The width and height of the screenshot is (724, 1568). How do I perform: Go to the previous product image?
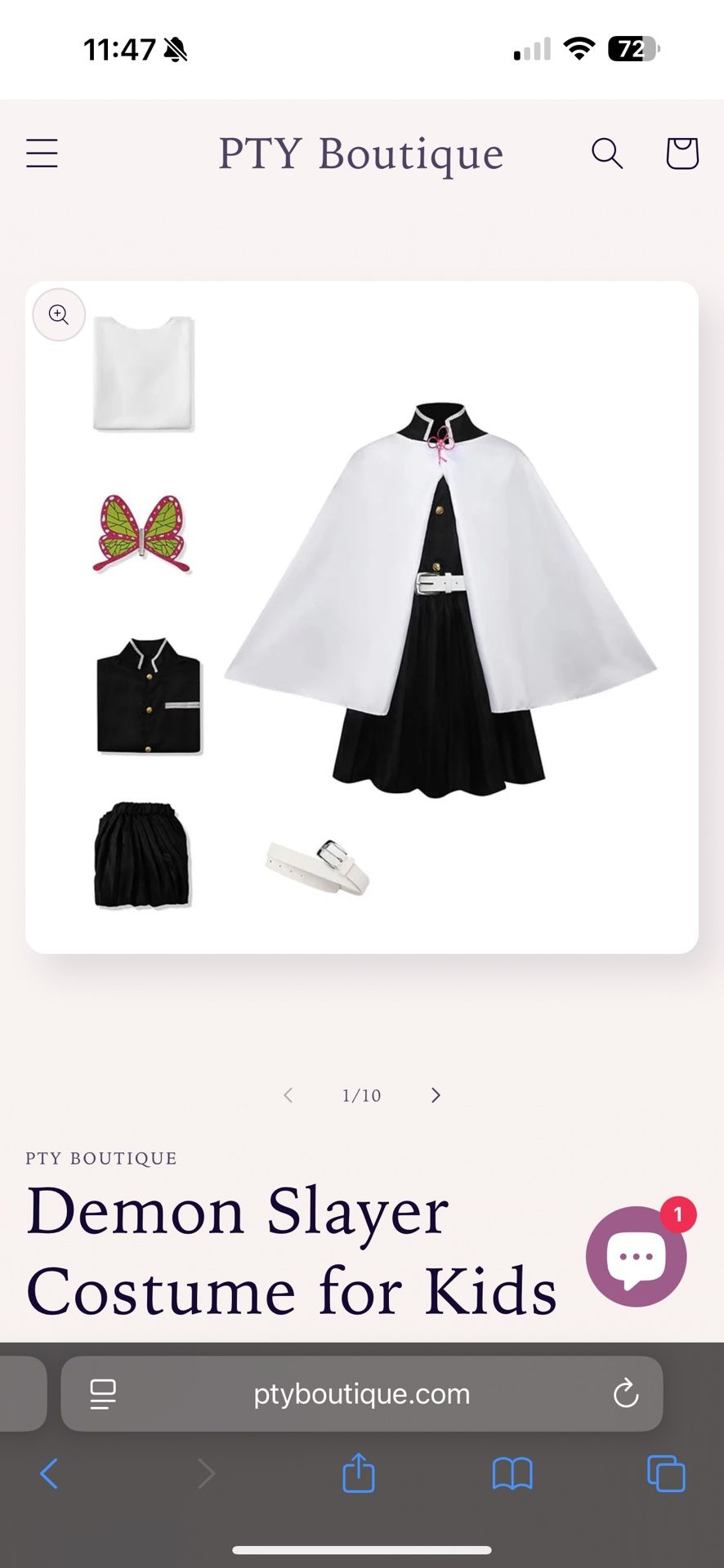[x=288, y=1095]
